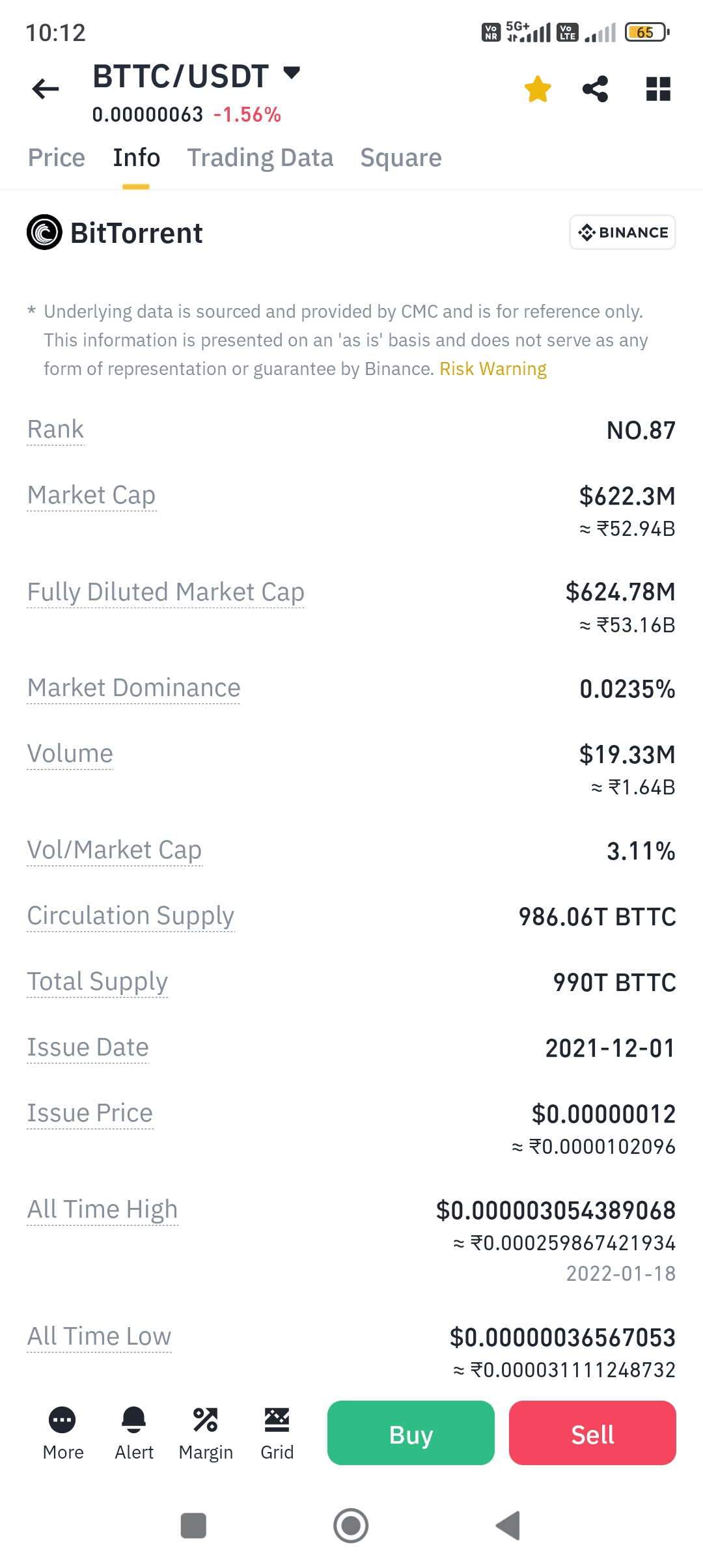Open the BTTC/USDT pair dropdown
The height and width of the screenshot is (1568, 703).
(292, 72)
